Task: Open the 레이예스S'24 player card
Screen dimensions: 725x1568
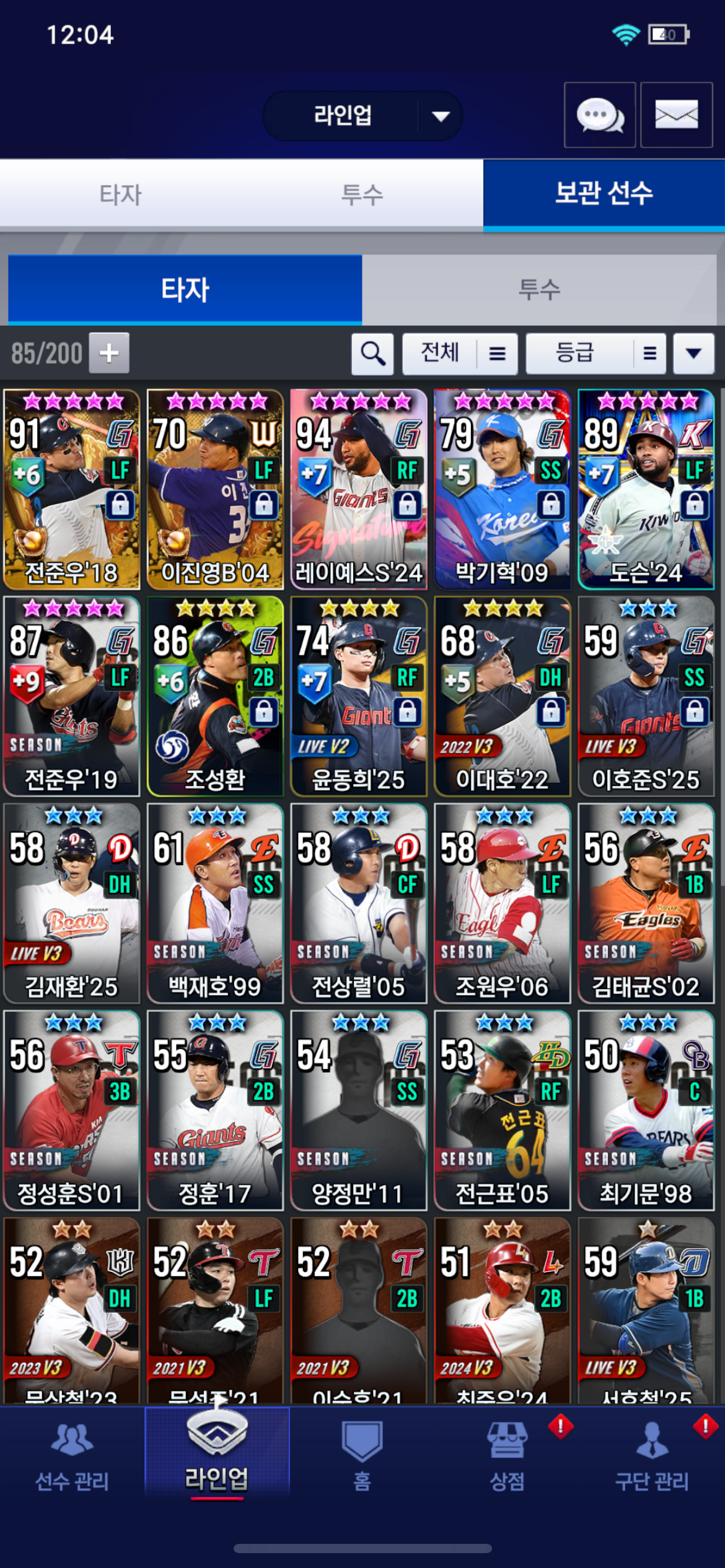Action: [359, 489]
